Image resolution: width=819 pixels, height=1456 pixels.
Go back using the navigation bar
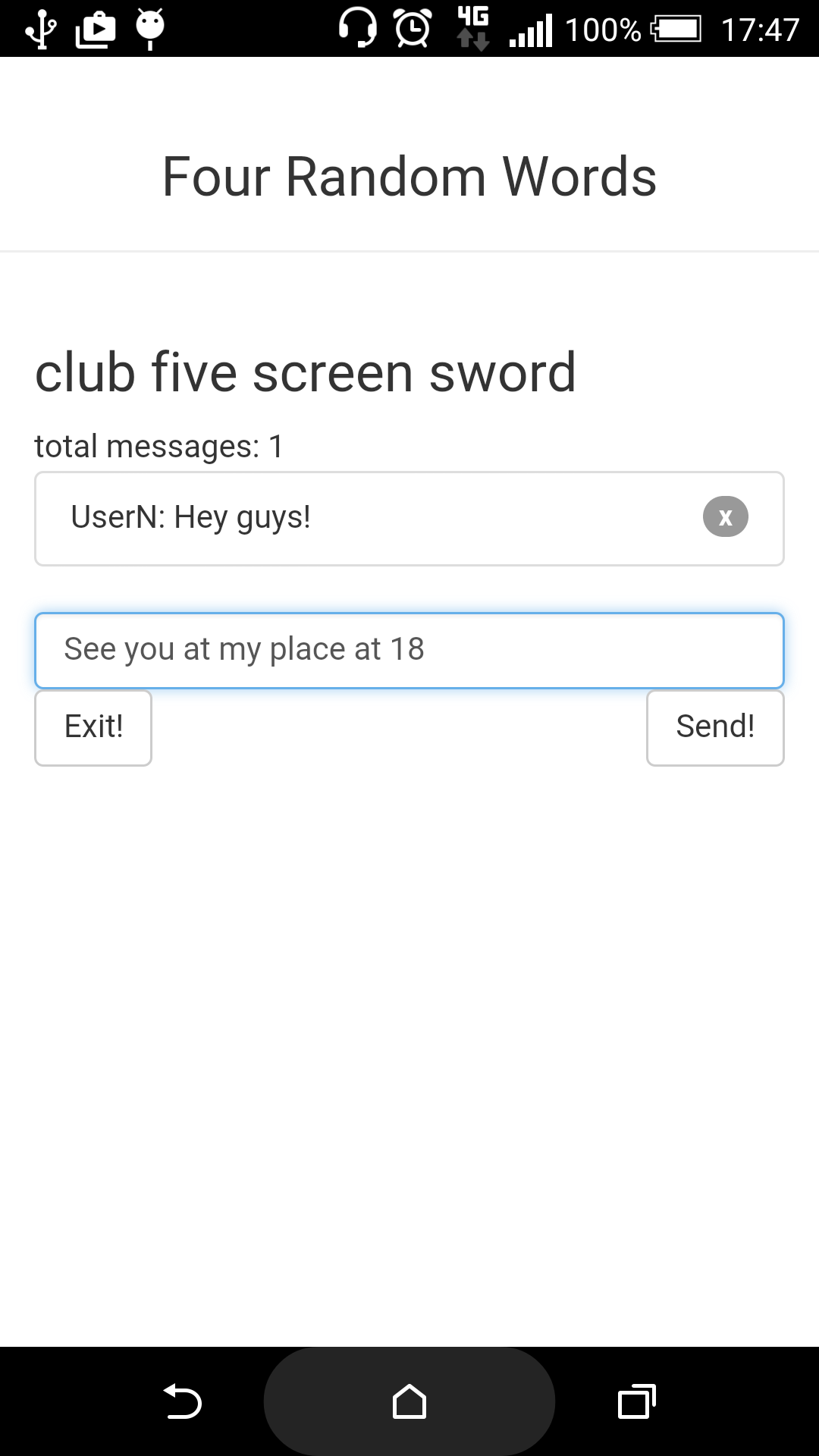tap(182, 1401)
